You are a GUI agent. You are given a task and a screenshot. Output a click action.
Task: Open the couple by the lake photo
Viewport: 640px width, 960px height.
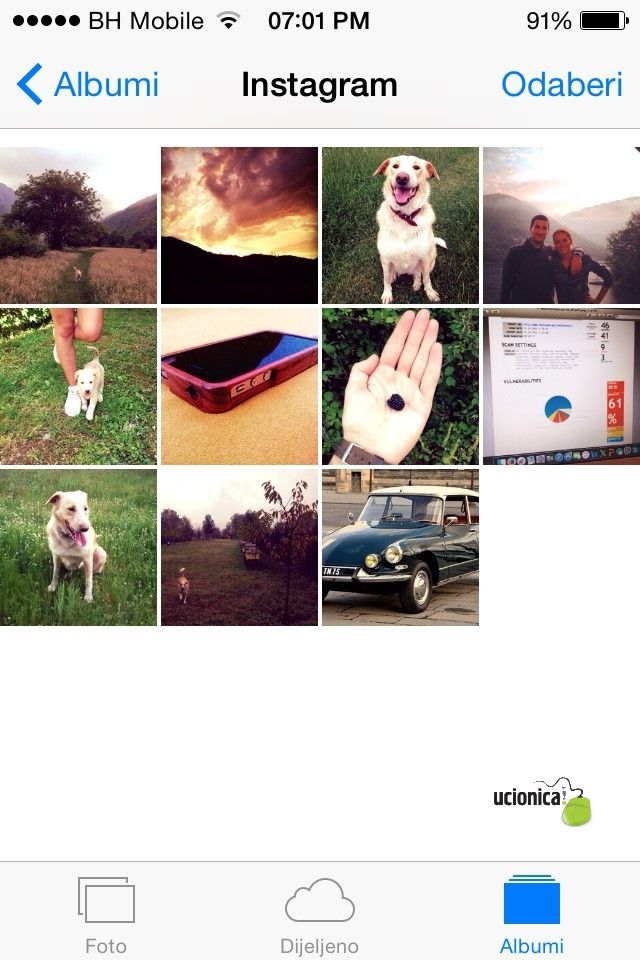[561, 225]
